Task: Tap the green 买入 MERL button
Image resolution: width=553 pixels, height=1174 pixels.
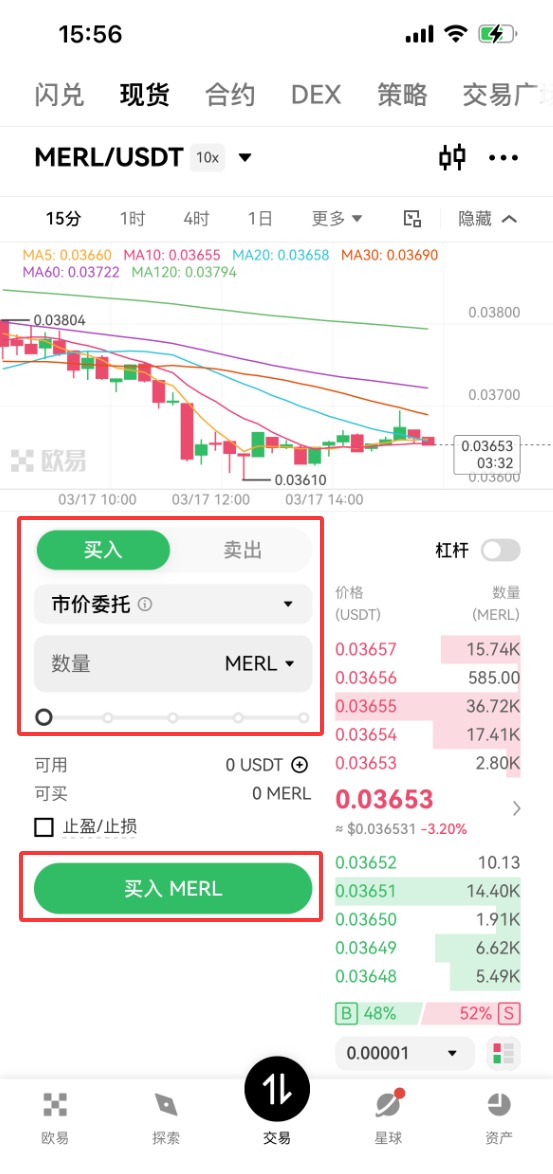Action: click(173, 889)
